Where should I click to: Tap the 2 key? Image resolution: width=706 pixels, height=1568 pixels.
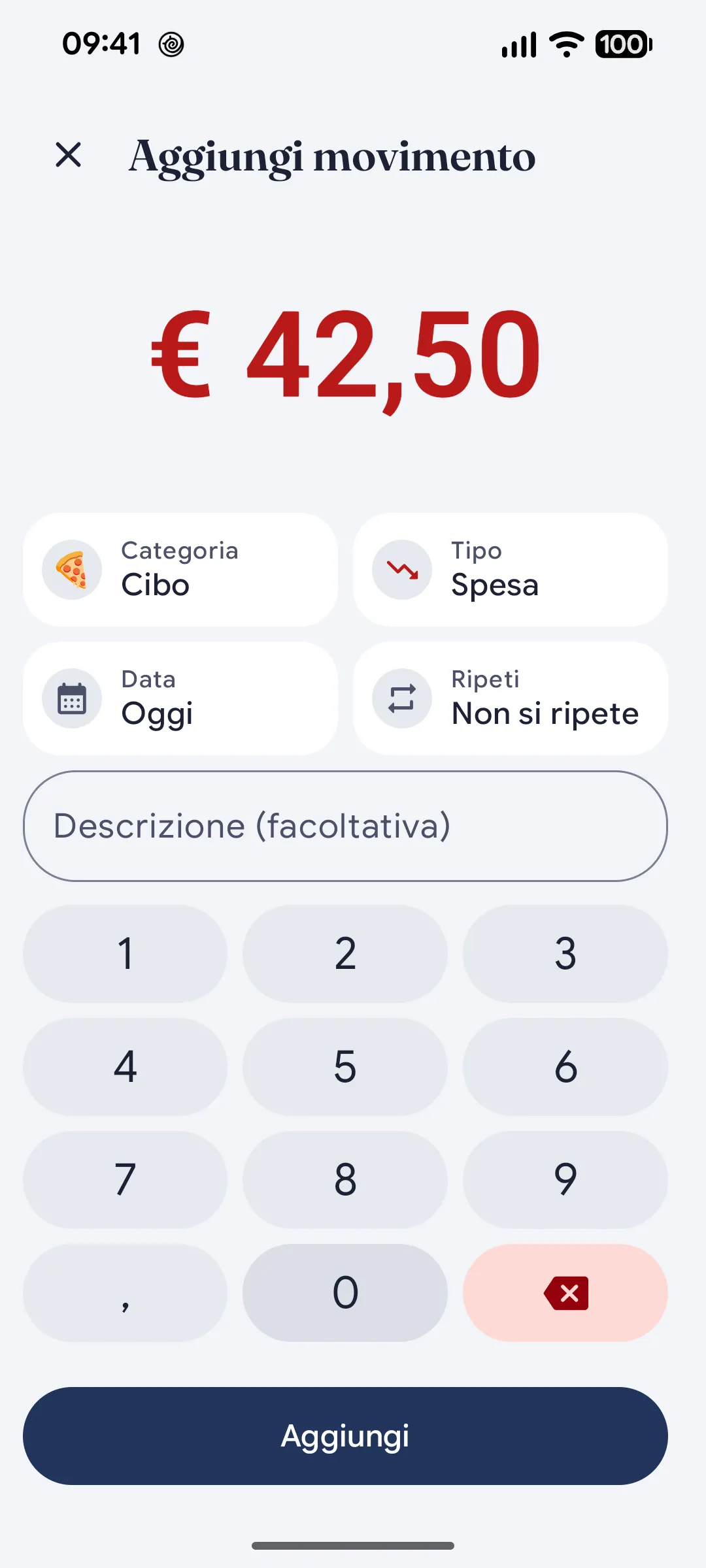[345, 954]
